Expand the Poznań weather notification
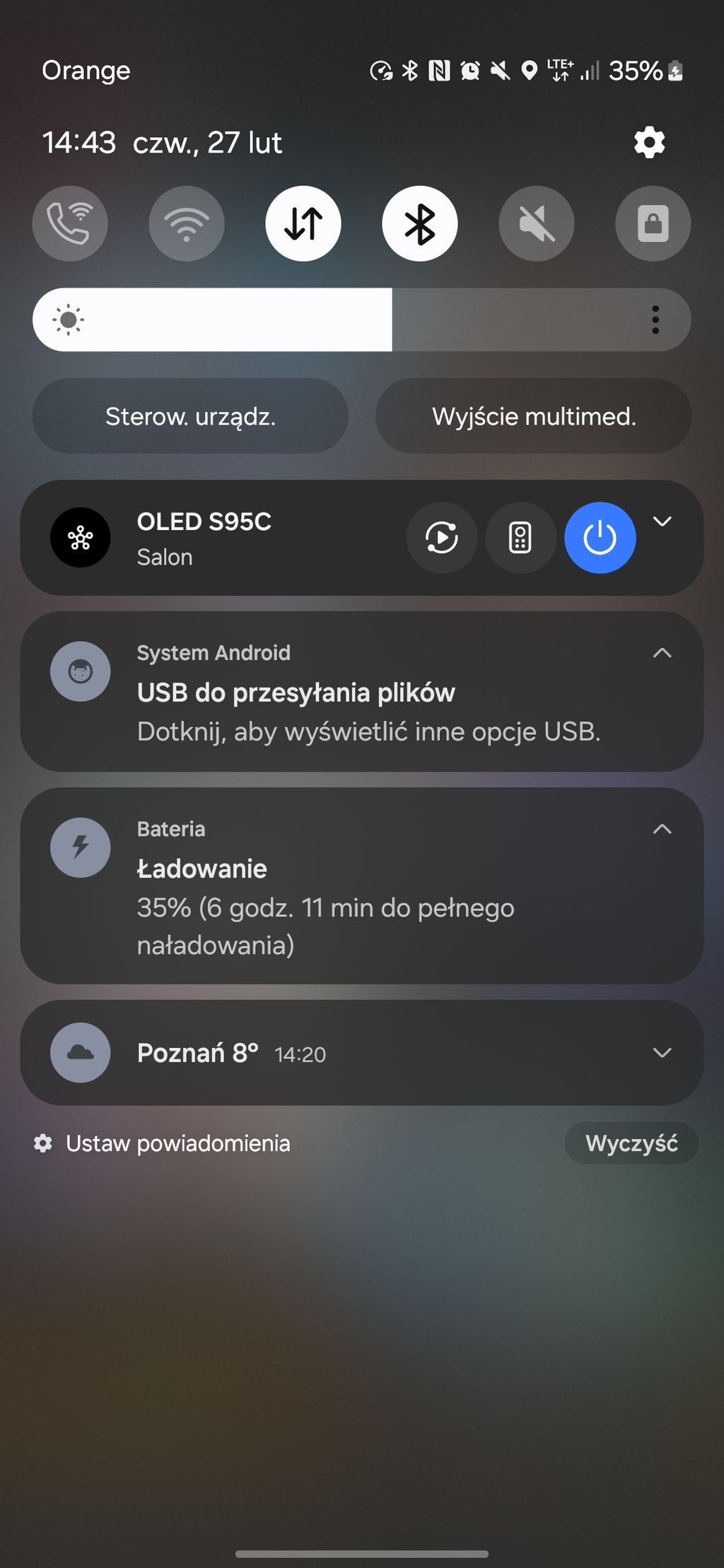 662,1053
